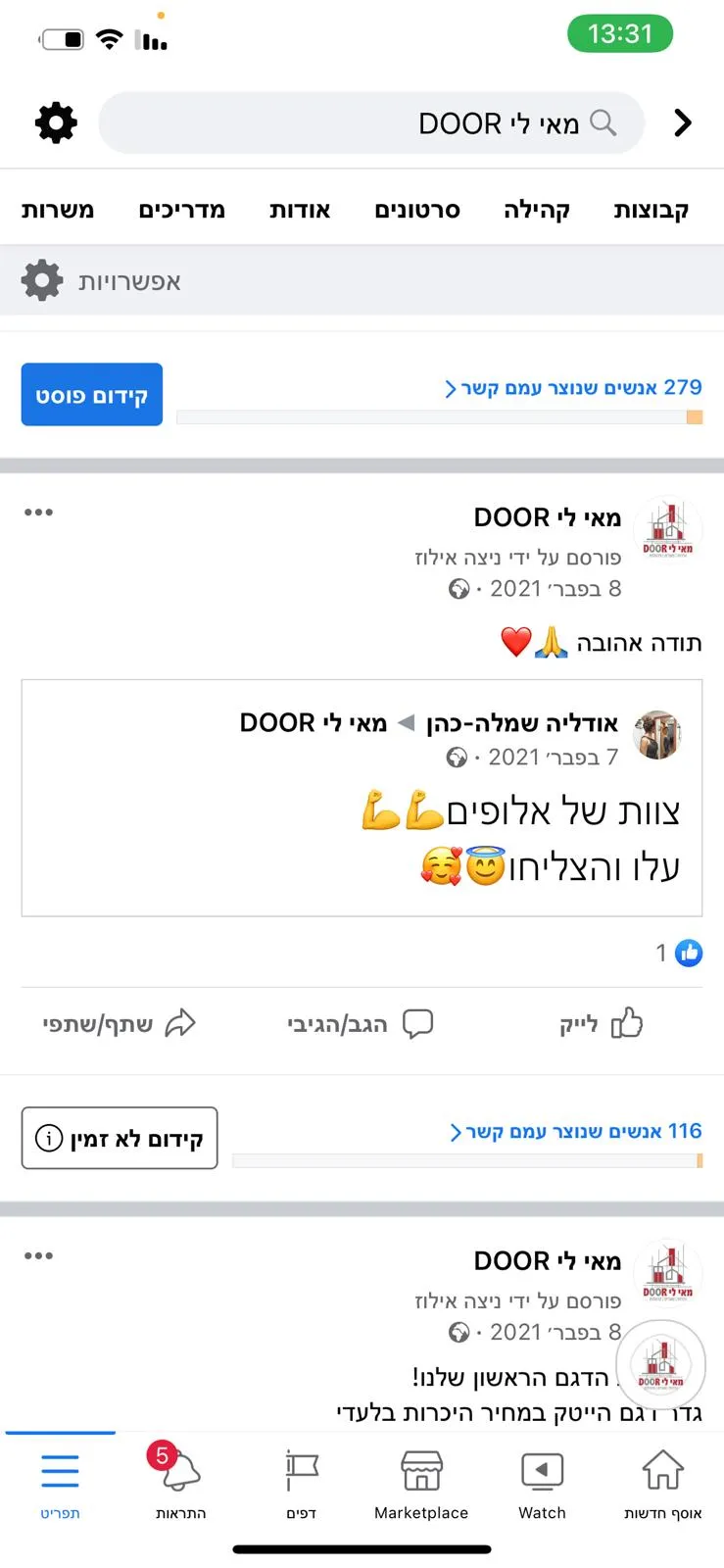Image resolution: width=724 pixels, height=1568 pixels.
Task: Comment on the post via הגב/הגיבי
Action: (361, 1024)
